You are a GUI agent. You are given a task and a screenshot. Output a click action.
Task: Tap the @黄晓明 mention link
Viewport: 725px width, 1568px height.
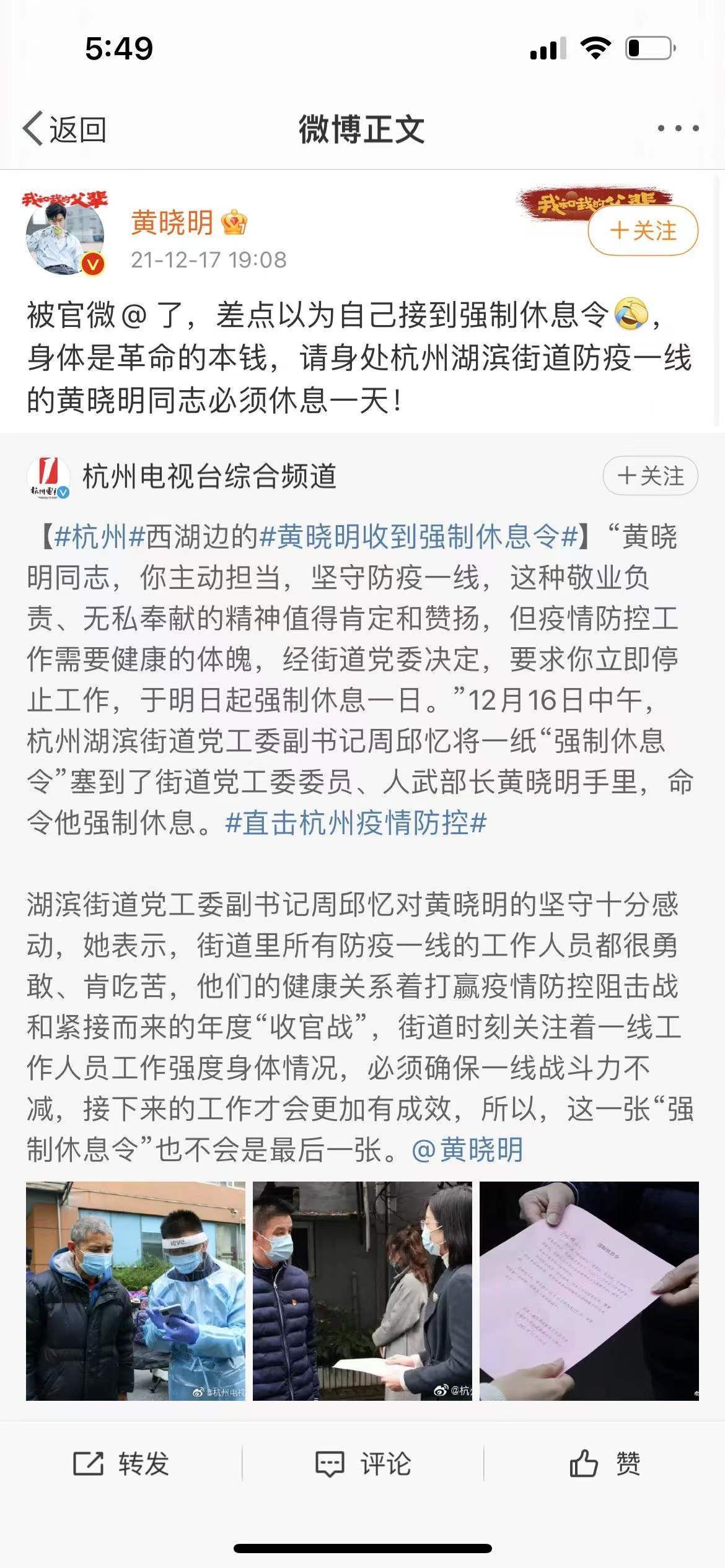[x=467, y=1149]
